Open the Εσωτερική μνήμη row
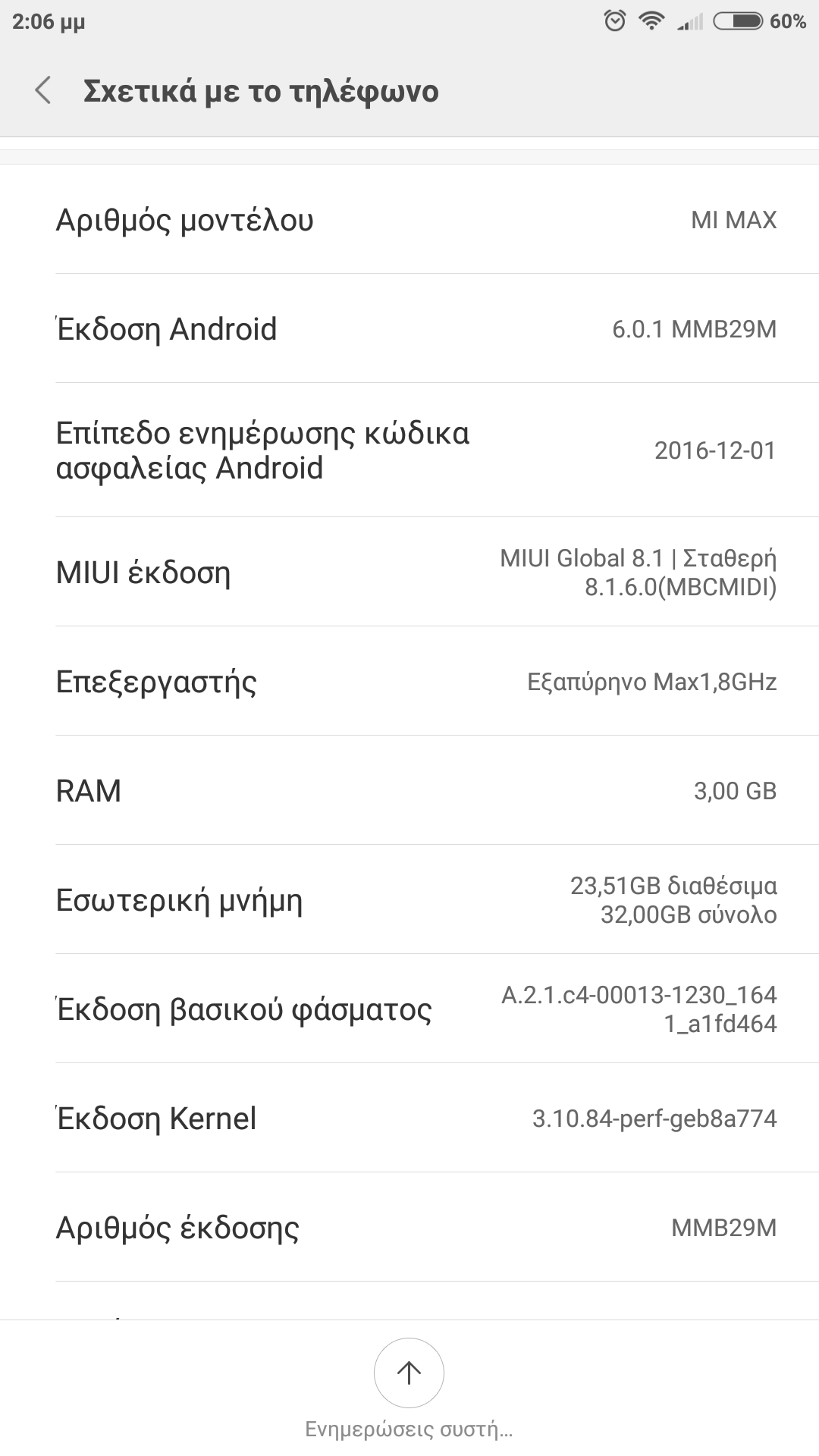Screen dimensions: 819x1456 pyautogui.click(x=409, y=900)
